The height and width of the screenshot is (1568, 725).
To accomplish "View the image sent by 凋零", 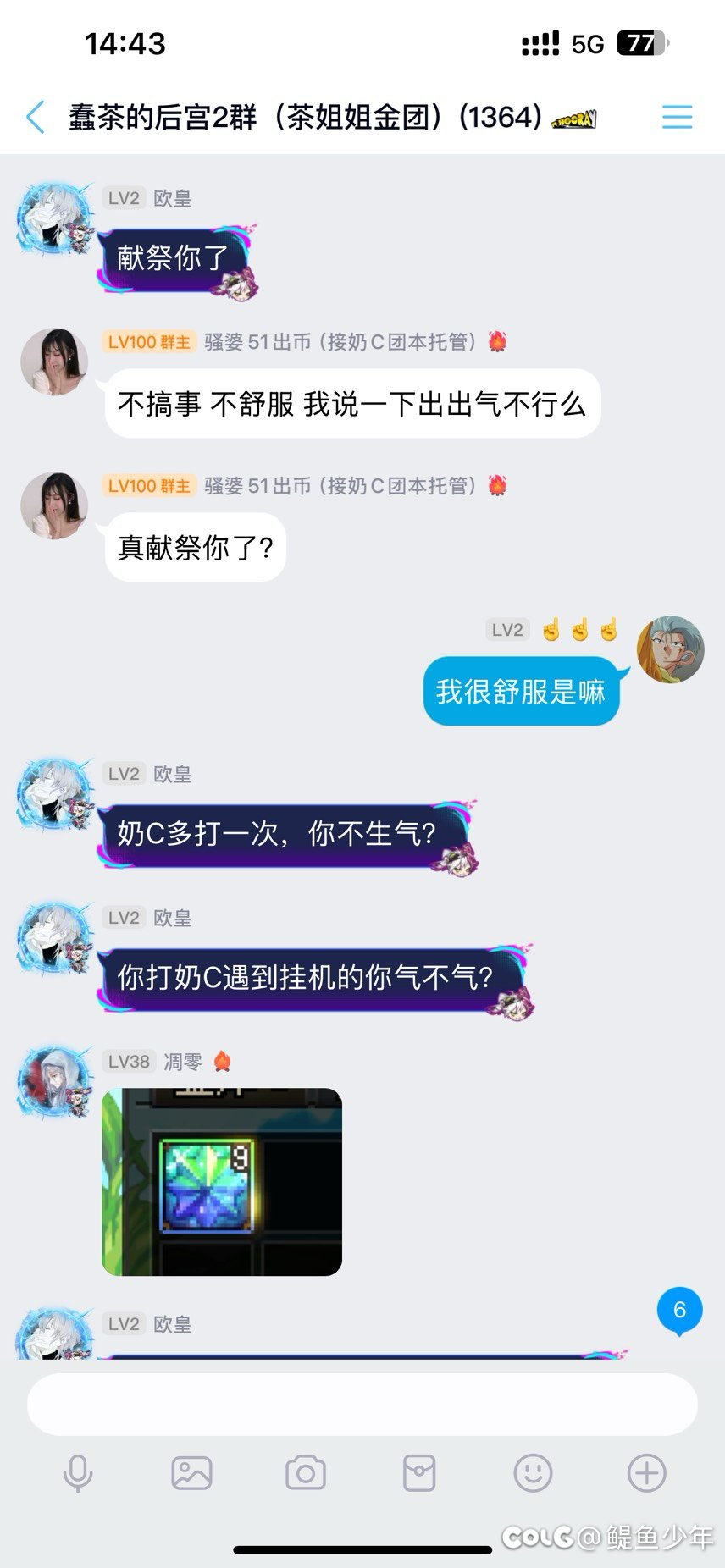I will pyautogui.click(x=222, y=1182).
